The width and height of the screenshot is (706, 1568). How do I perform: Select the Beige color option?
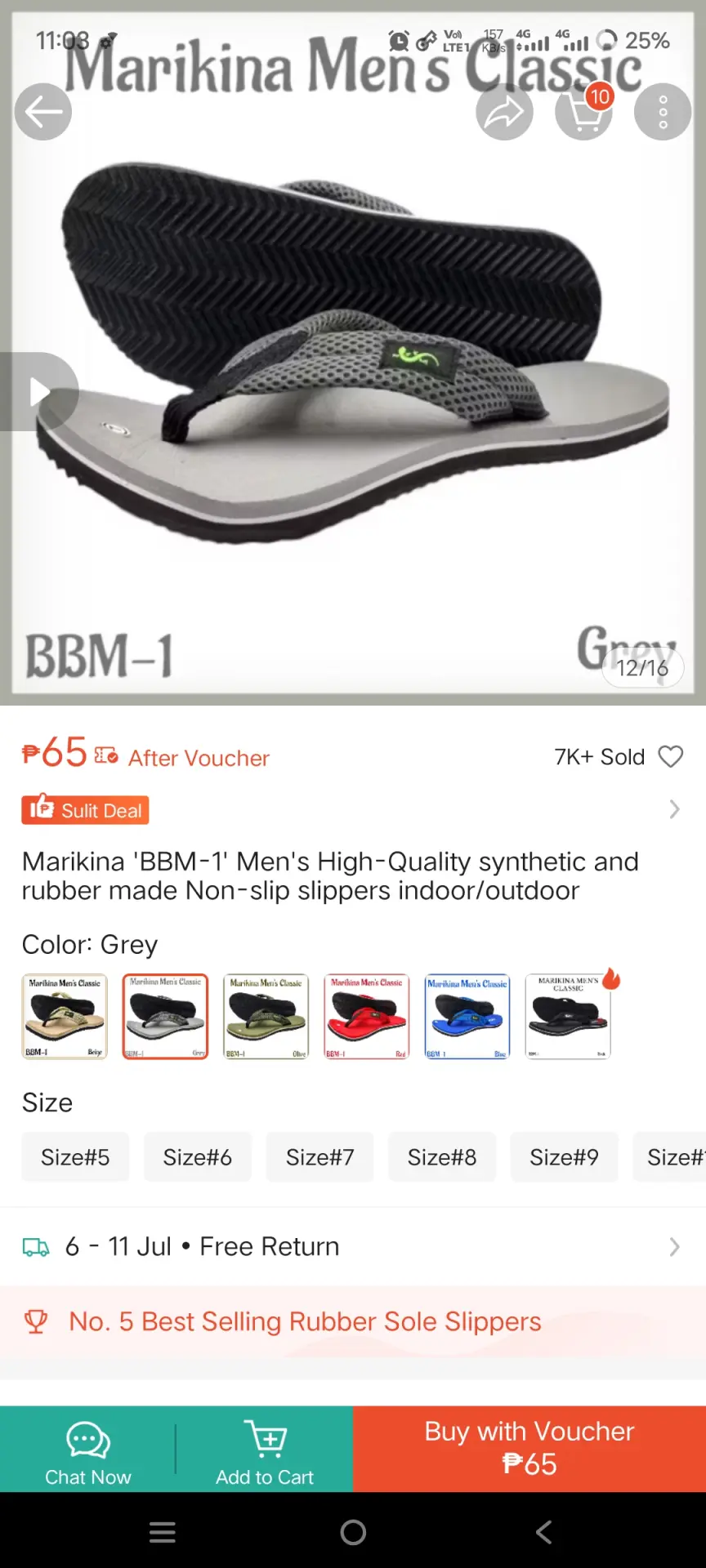65,1017
